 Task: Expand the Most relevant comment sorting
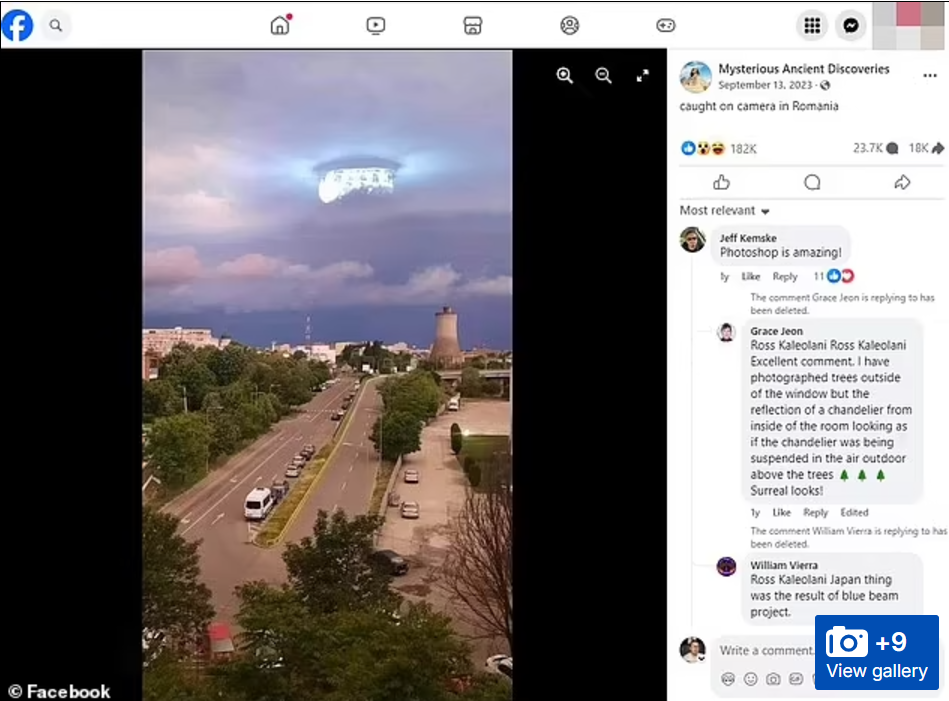coord(725,211)
